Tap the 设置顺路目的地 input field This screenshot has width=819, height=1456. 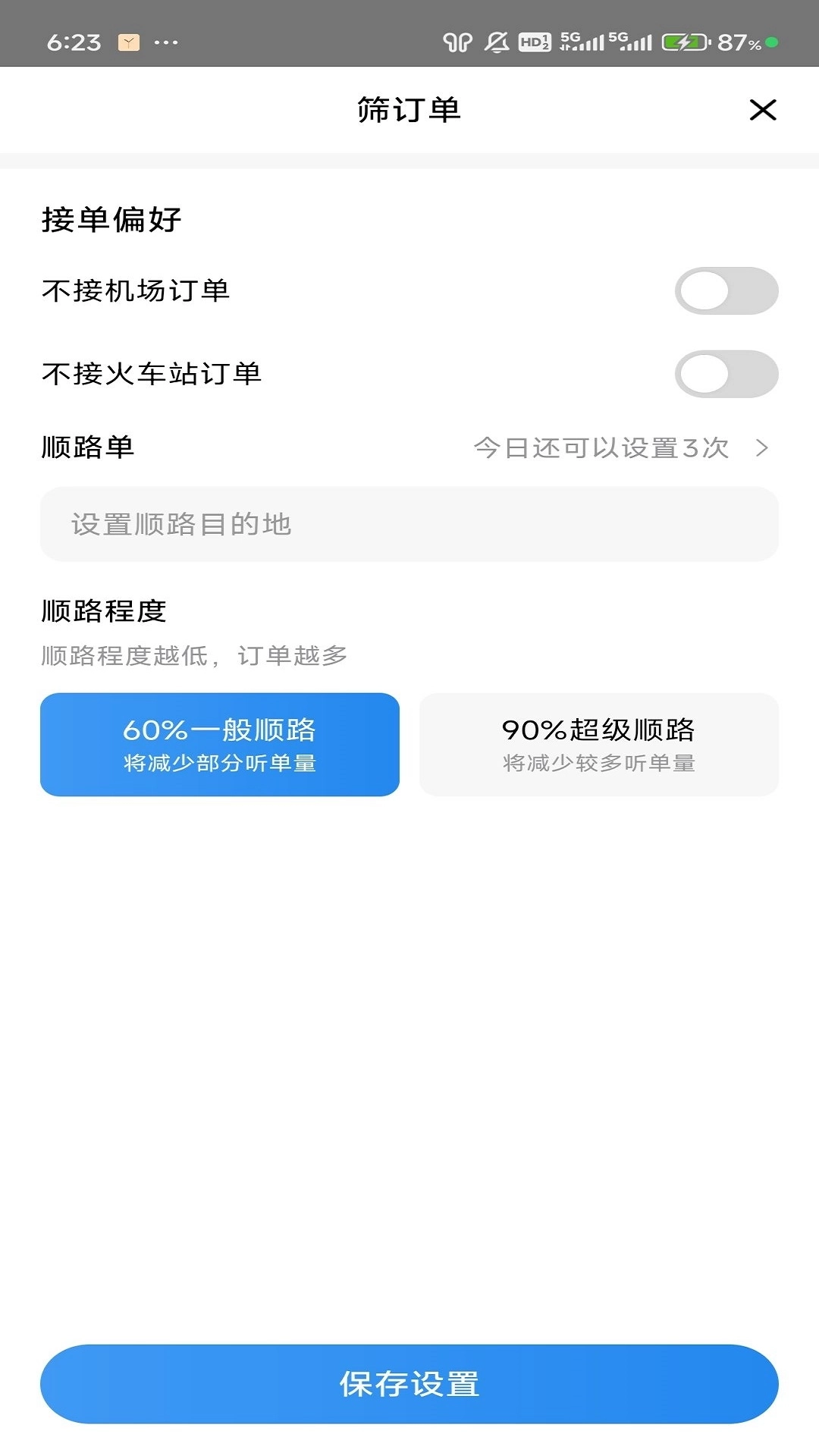[x=409, y=524]
